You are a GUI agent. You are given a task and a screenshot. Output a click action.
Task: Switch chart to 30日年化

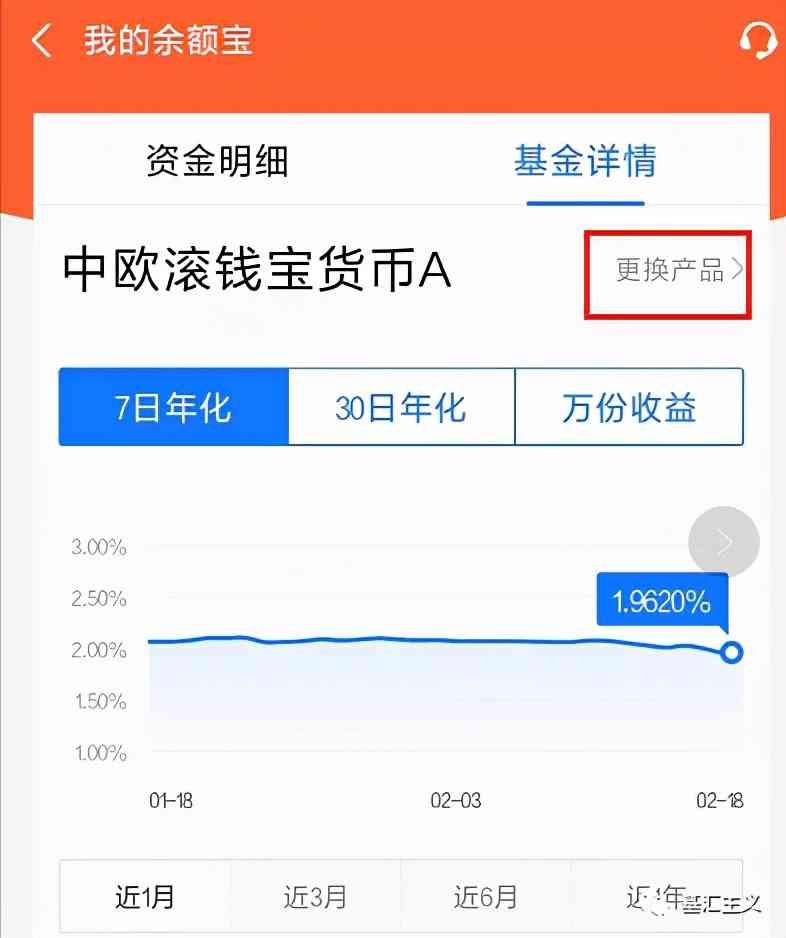(401, 407)
